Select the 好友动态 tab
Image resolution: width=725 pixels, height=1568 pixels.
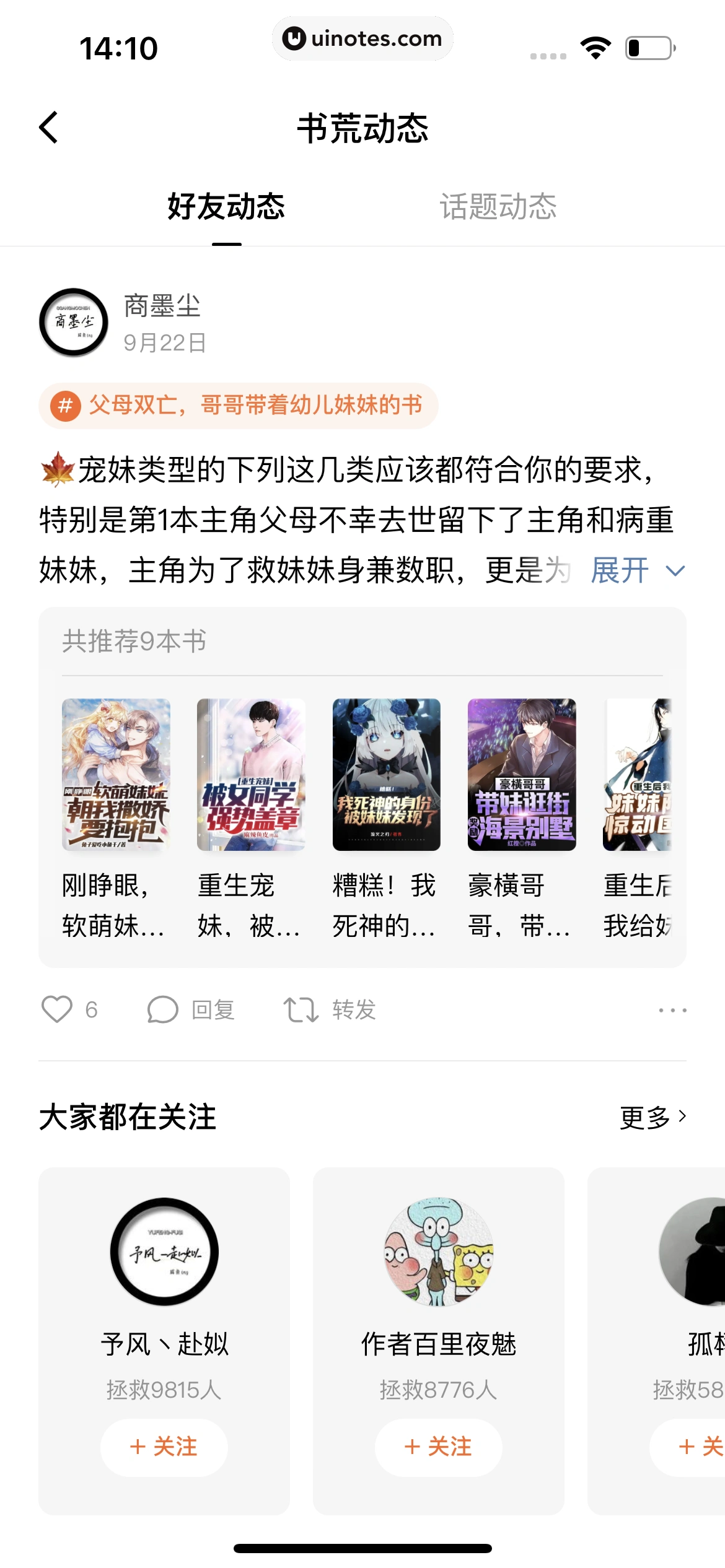[226, 206]
